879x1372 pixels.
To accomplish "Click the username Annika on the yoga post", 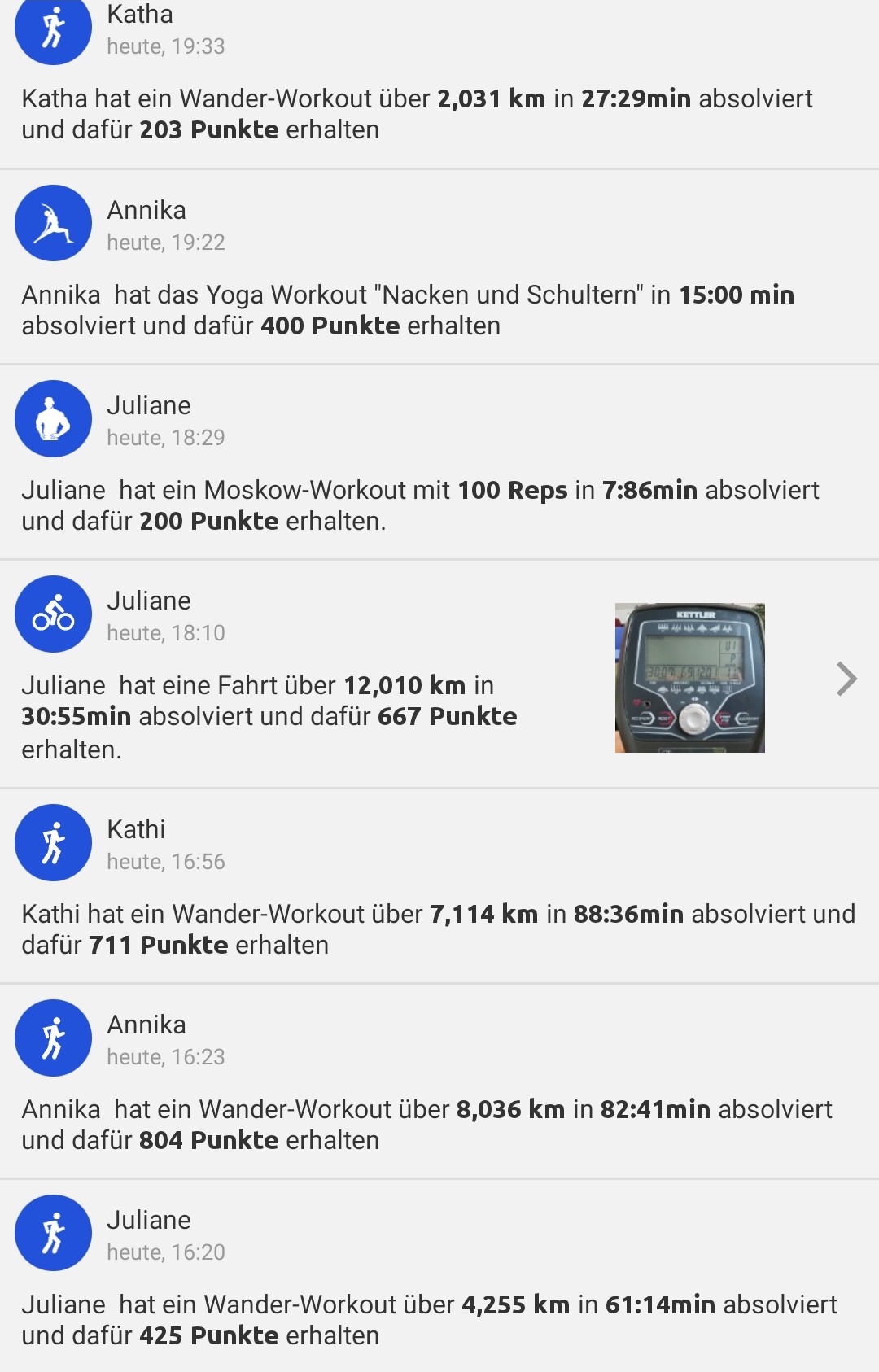I will [x=145, y=210].
